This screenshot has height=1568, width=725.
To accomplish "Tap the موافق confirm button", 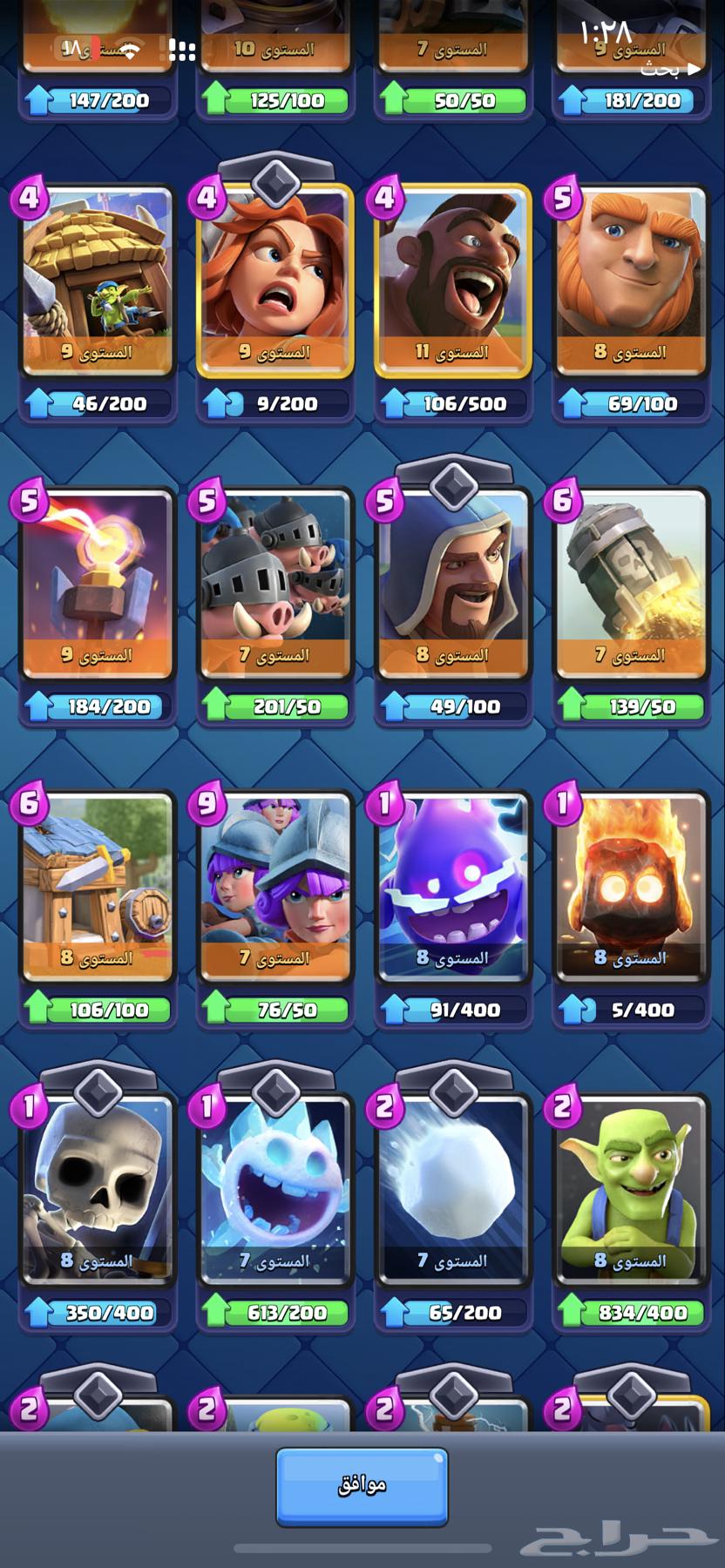I will point(362,1486).
